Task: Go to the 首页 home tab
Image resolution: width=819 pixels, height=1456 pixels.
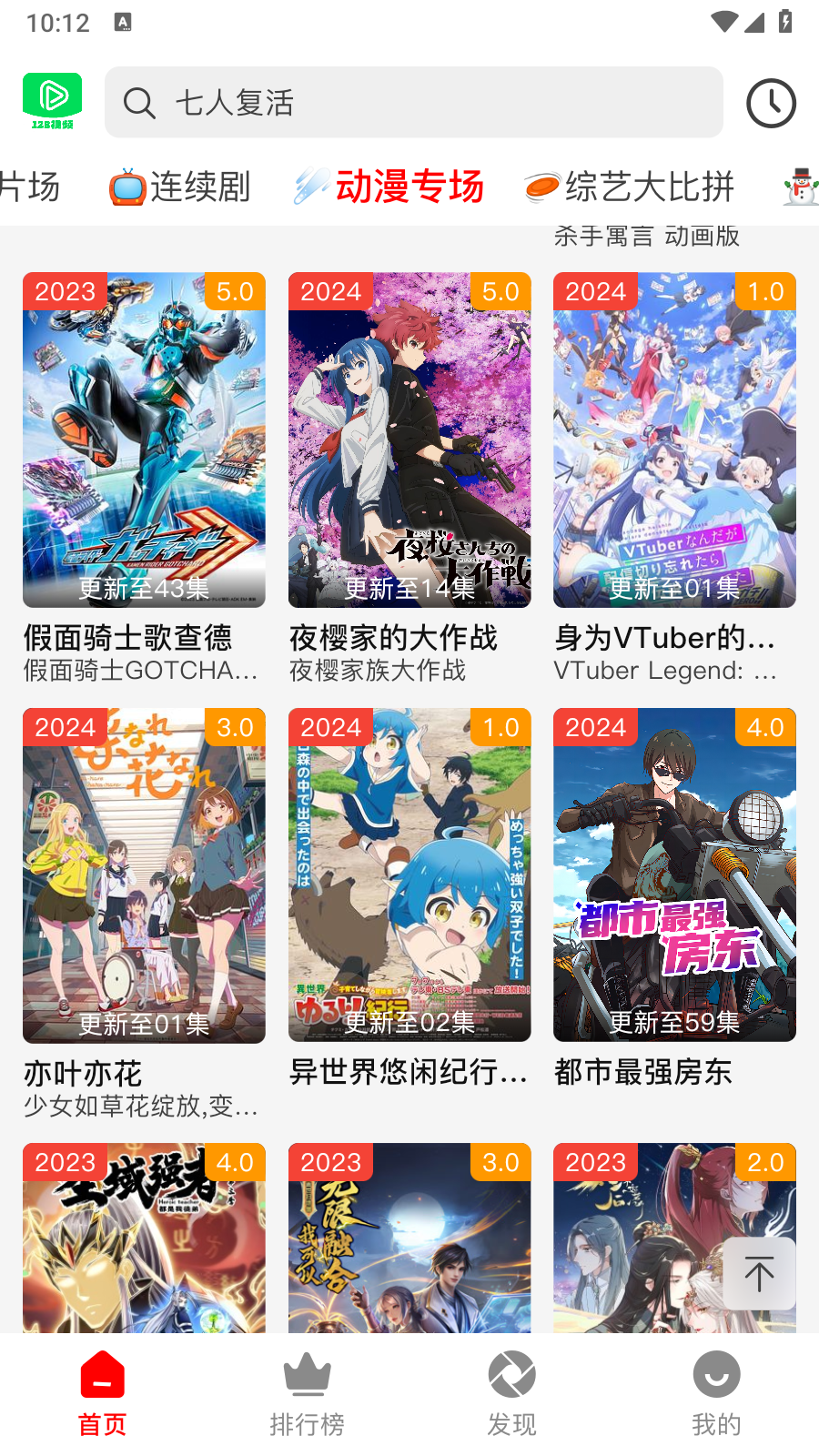Action: point(102,1393)
